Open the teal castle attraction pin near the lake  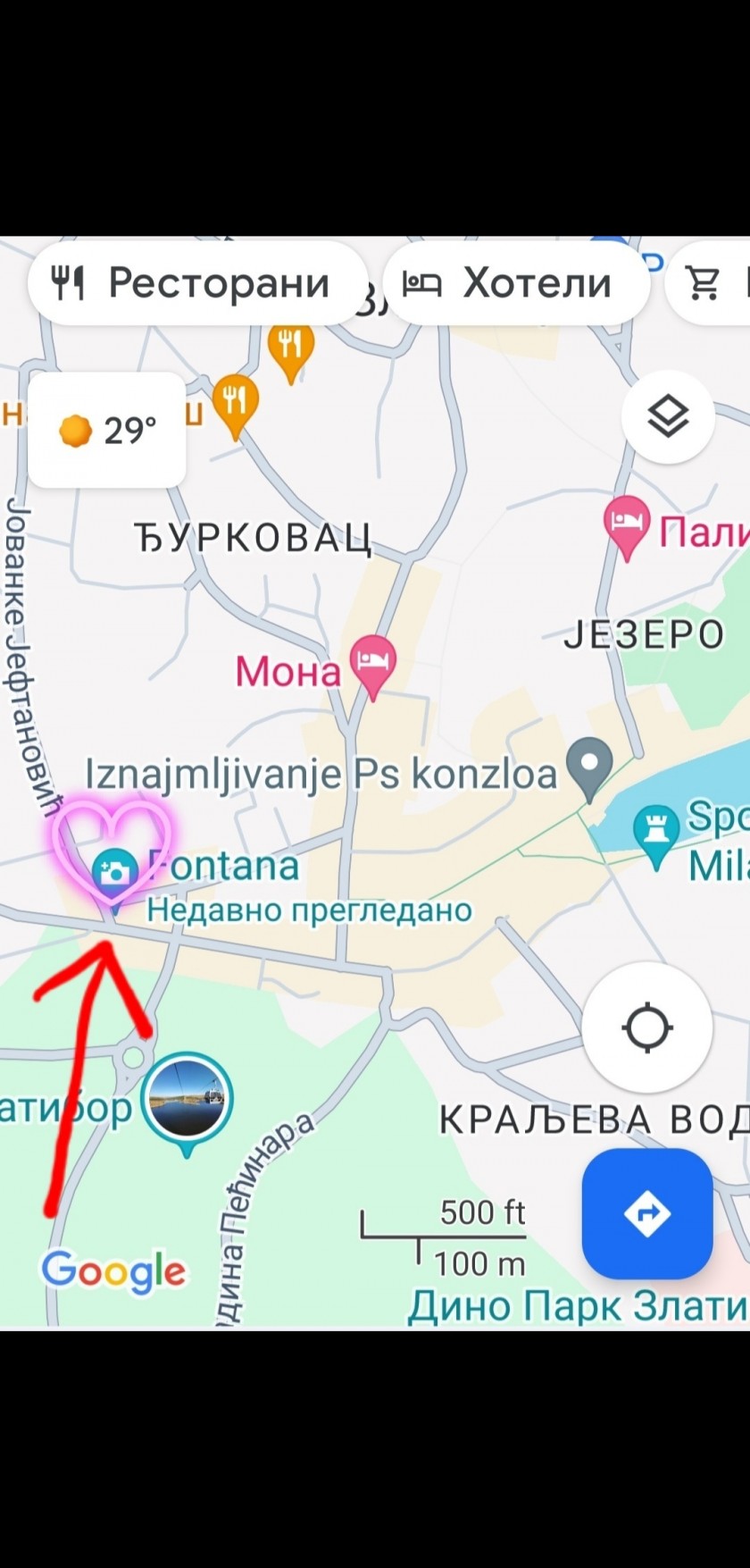click(x=657, y=836)
